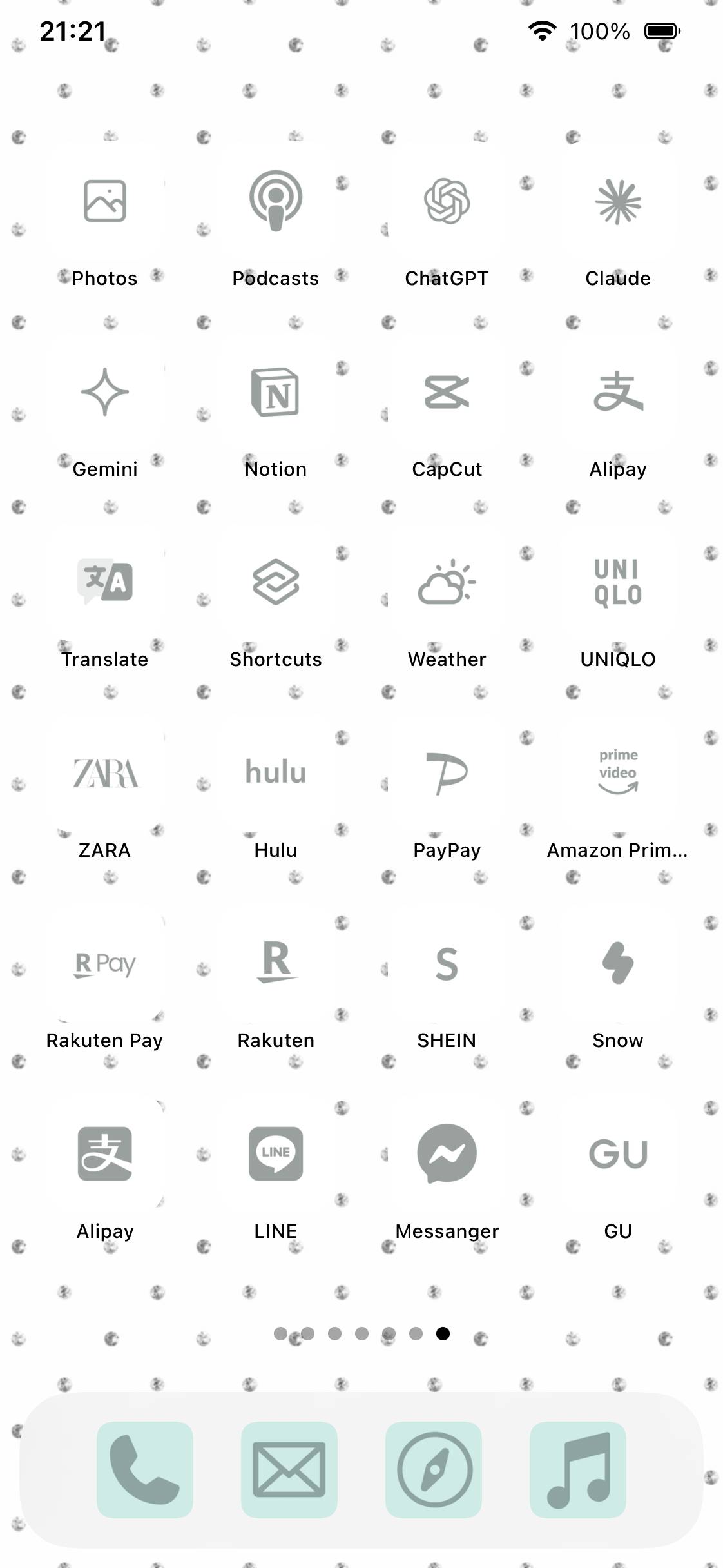
Task: Open PayPay
Action: (447, 773)
